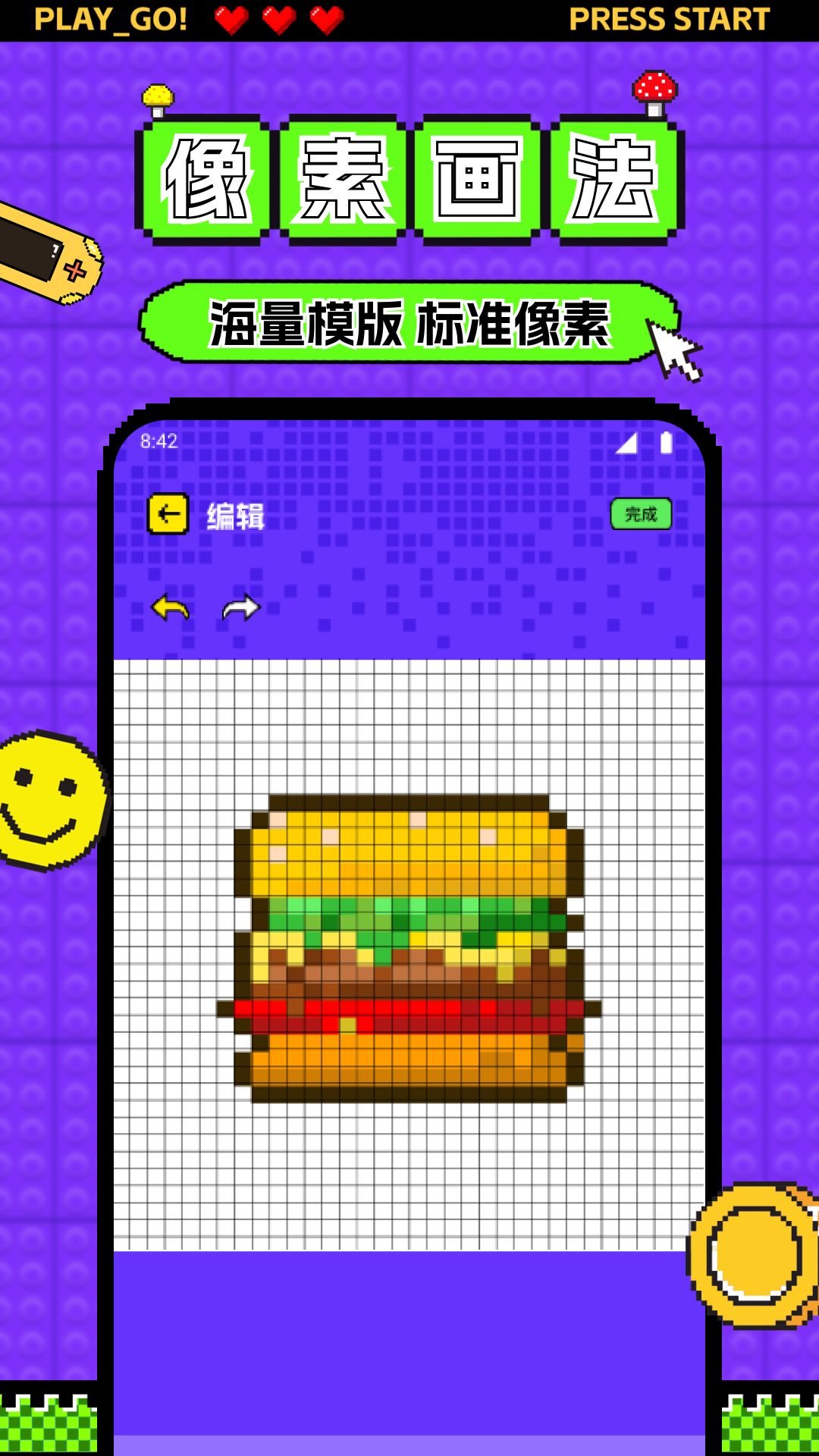The image size is (819, 1456).
Task: Tap the signal icon in the status bar
Action: (627, 443)
